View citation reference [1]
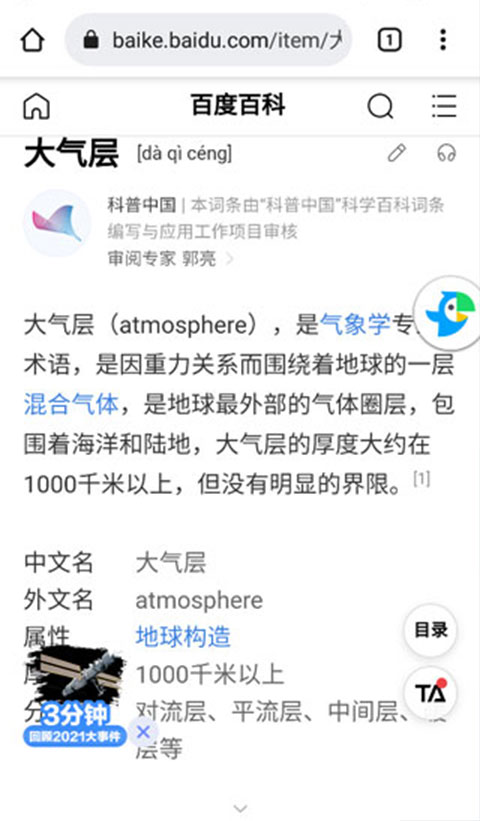 tap(422, 478)
